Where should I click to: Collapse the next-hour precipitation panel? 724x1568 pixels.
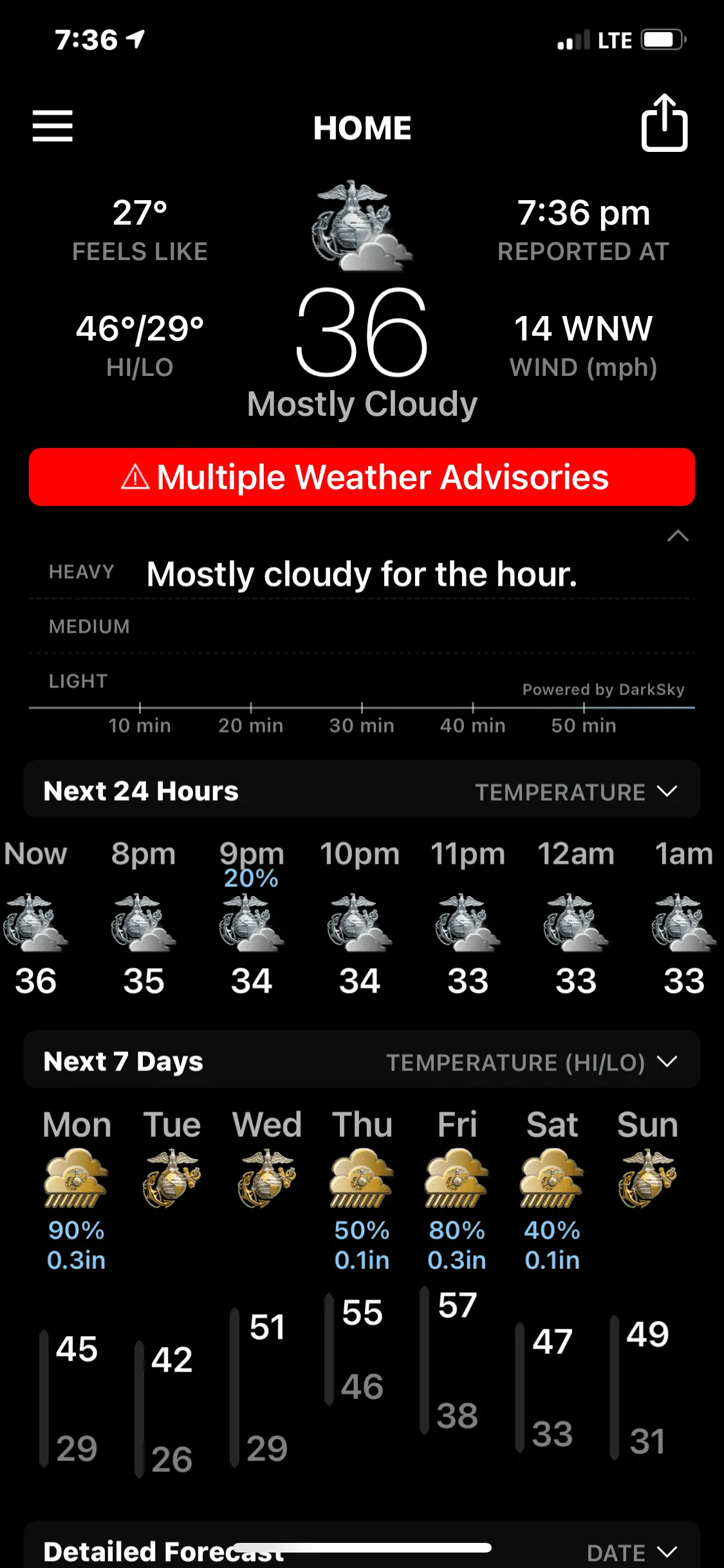point(678,536)
